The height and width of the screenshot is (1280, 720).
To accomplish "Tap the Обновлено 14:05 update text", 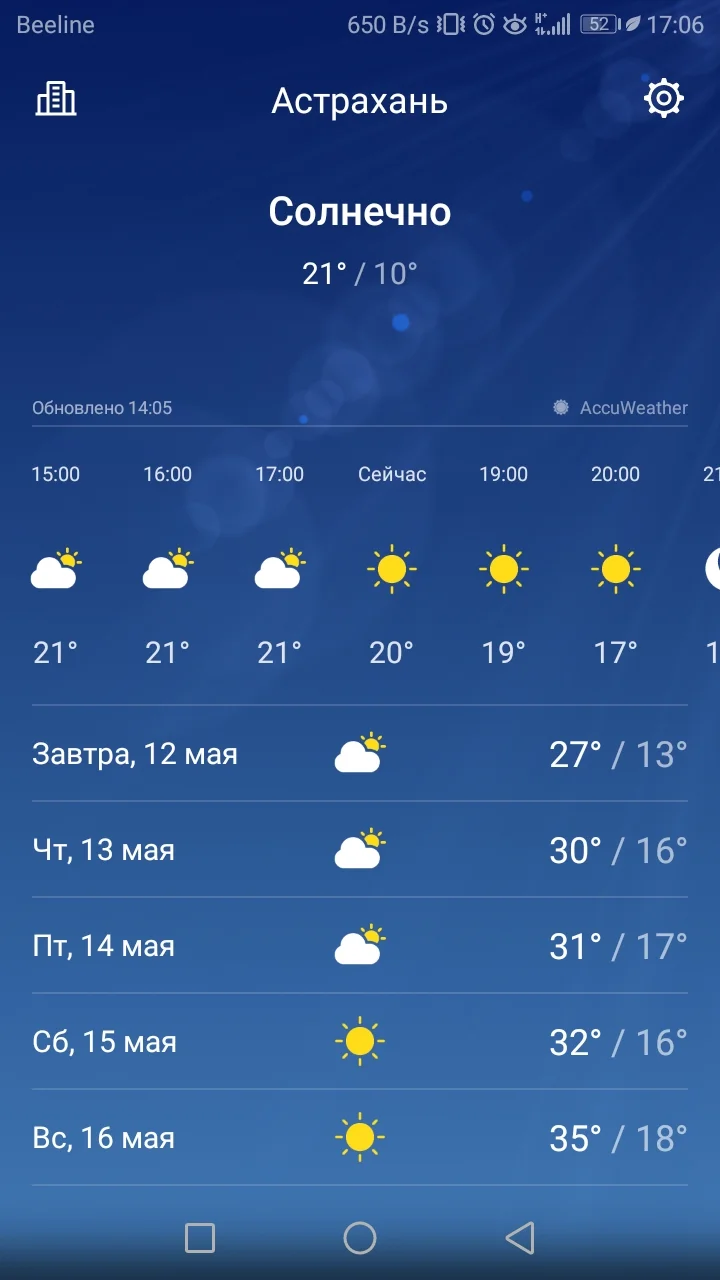I will click(x=103, y=407).
